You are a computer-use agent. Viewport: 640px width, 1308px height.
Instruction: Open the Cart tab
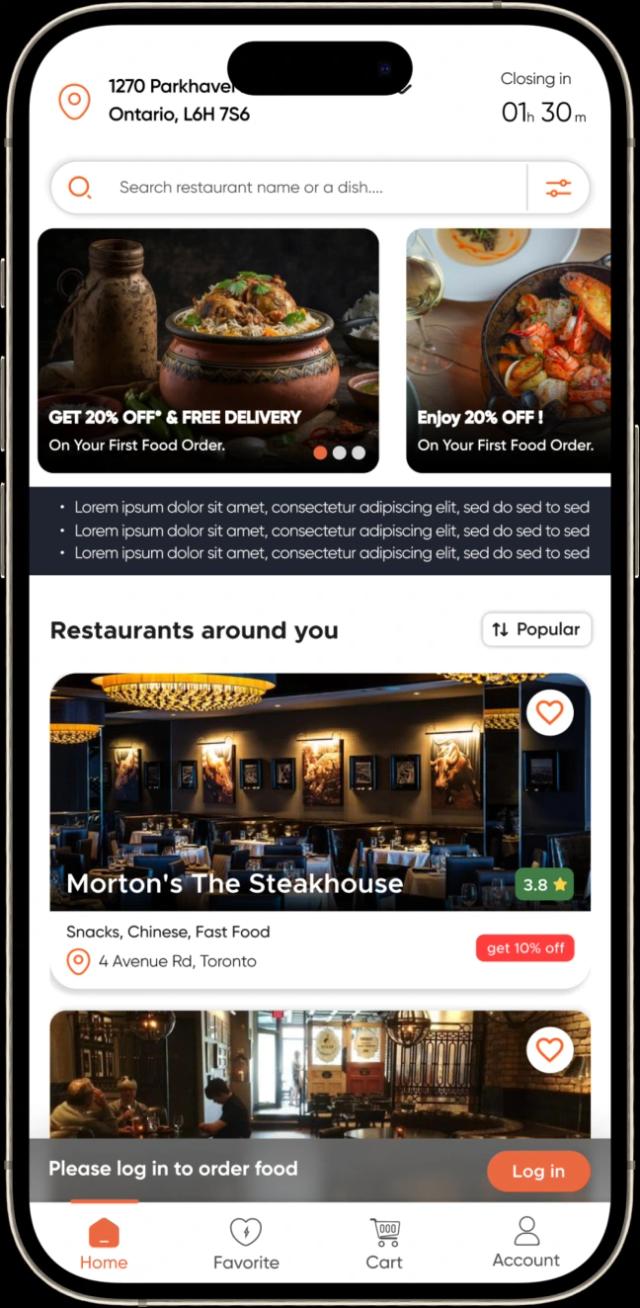[x=384, y=1245]
